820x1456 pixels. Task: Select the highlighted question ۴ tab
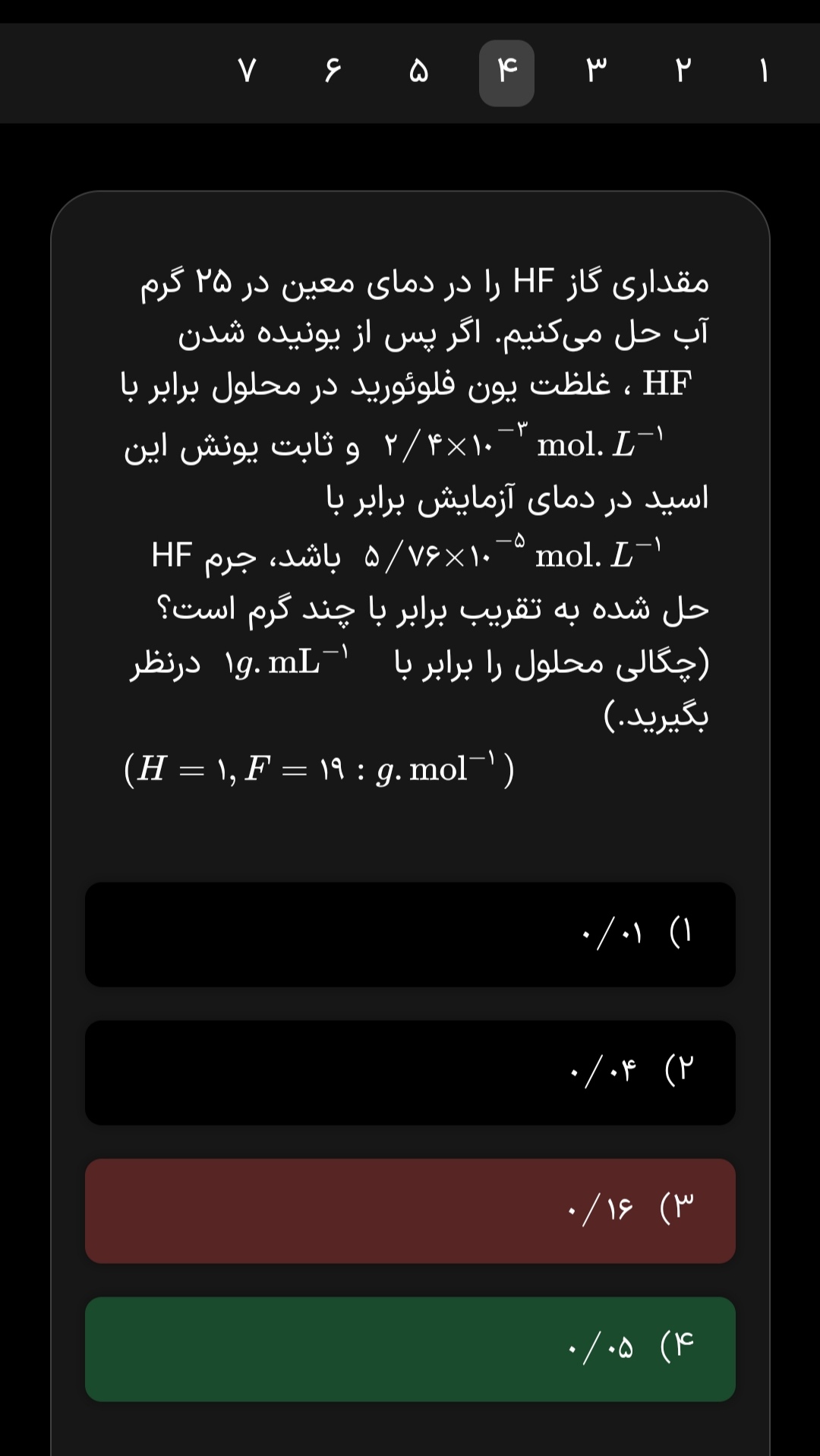(506, 73)
